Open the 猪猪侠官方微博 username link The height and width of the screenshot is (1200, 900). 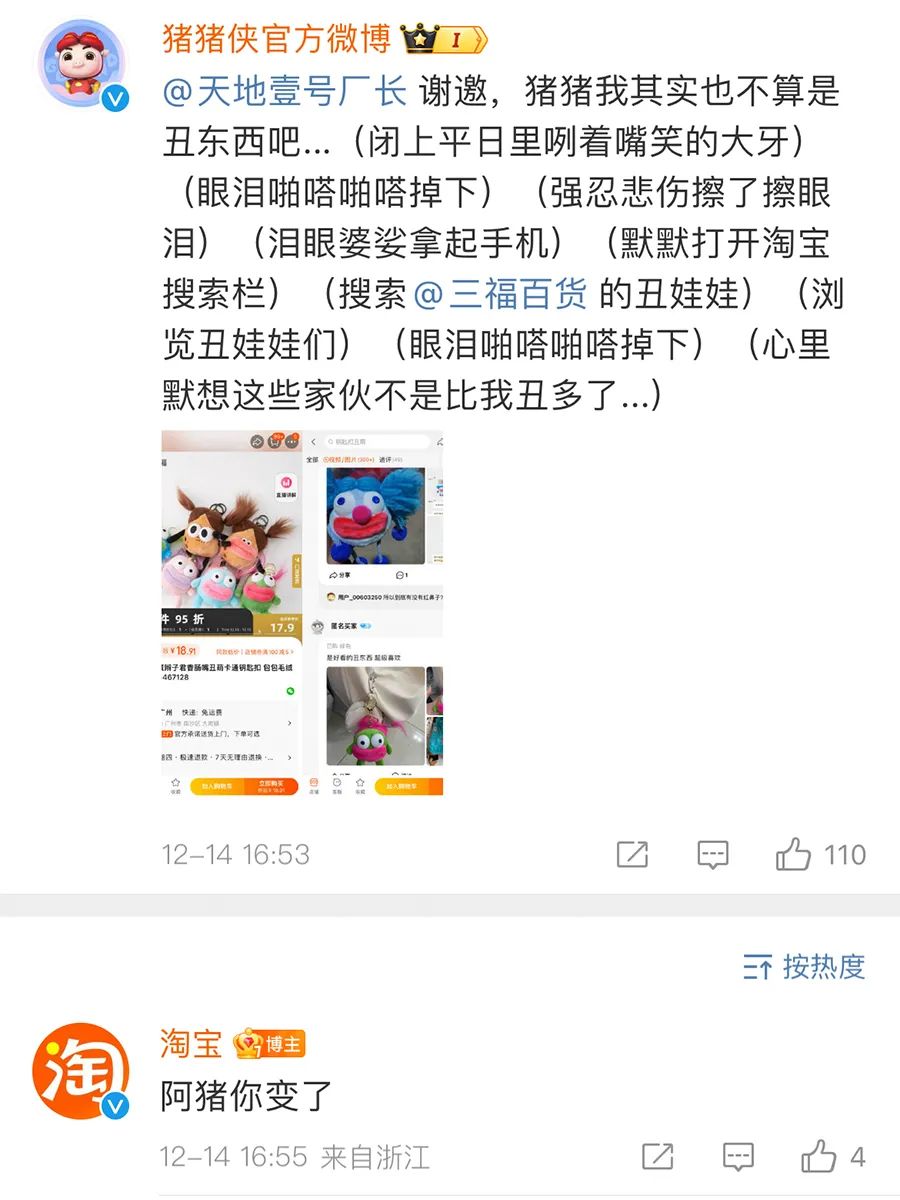(277, 39)
